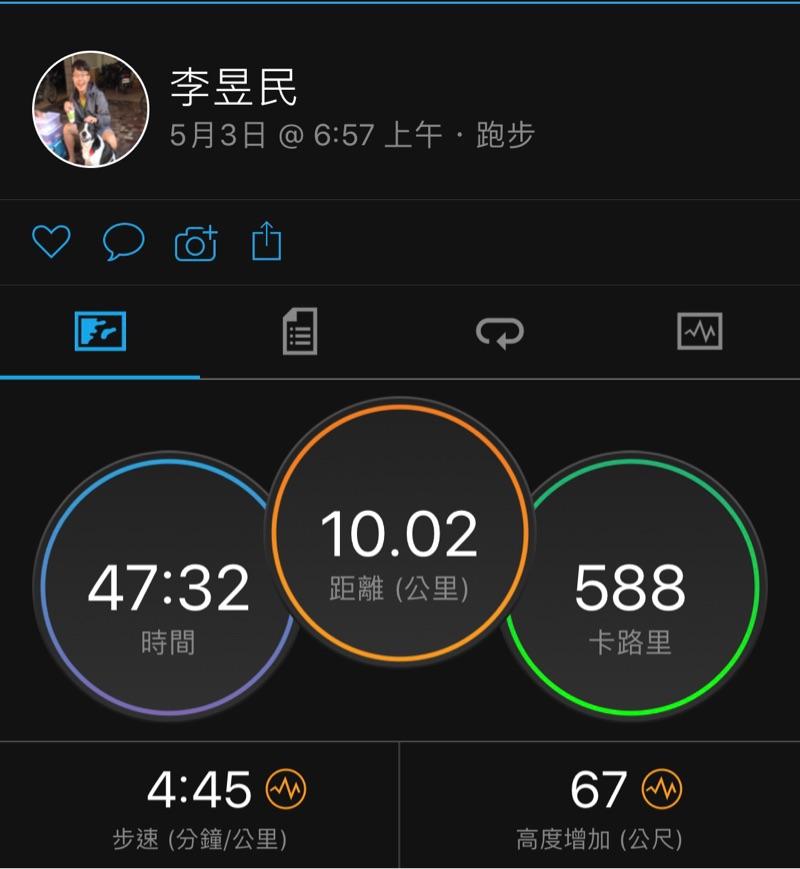This screenshot has width=800, height=869.
Task: Like this running activity
Action: pos(51,241)
